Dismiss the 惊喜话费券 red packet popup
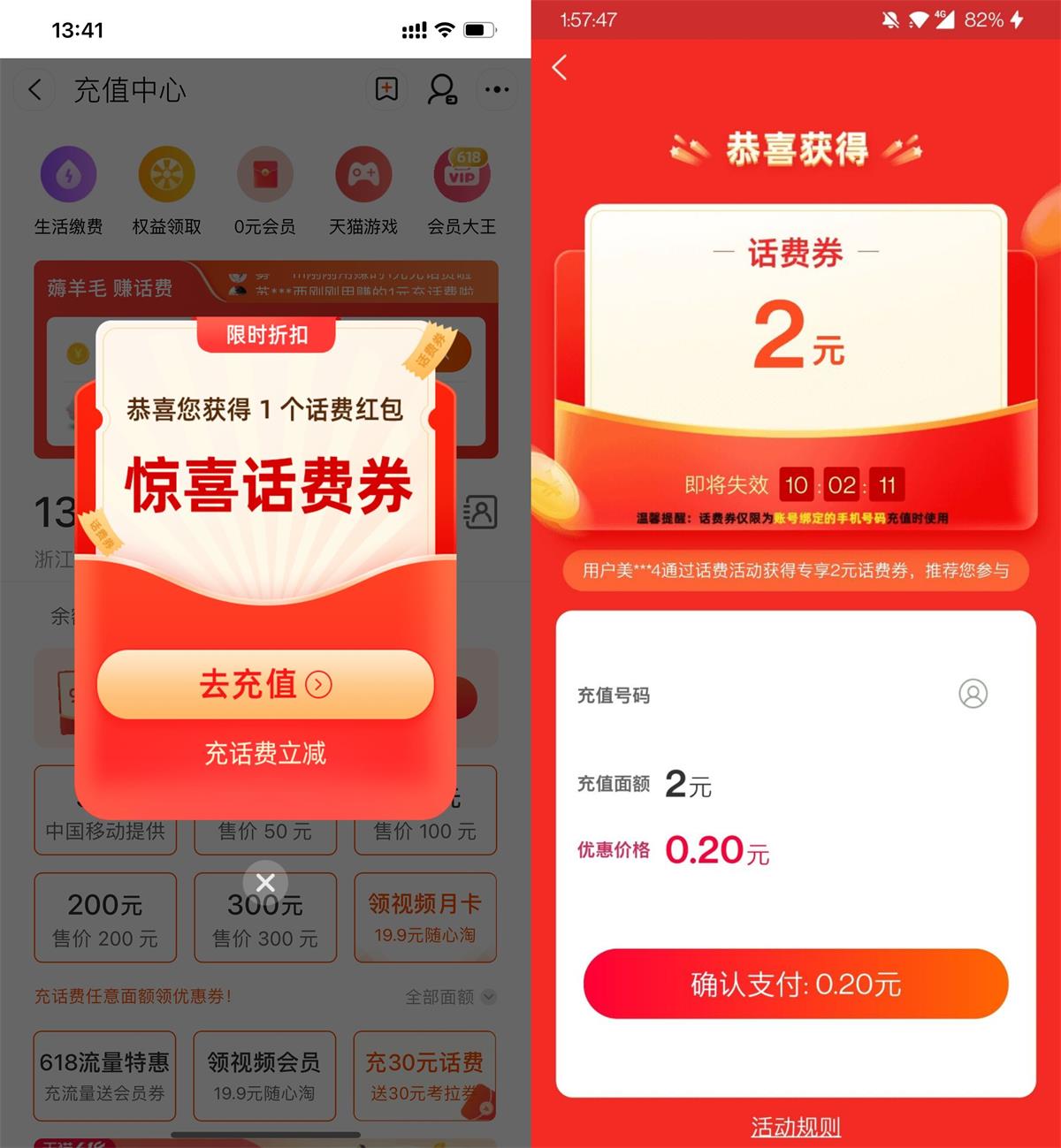Viewport: 1061px width, 1148px height. click(x=265, y=883)
